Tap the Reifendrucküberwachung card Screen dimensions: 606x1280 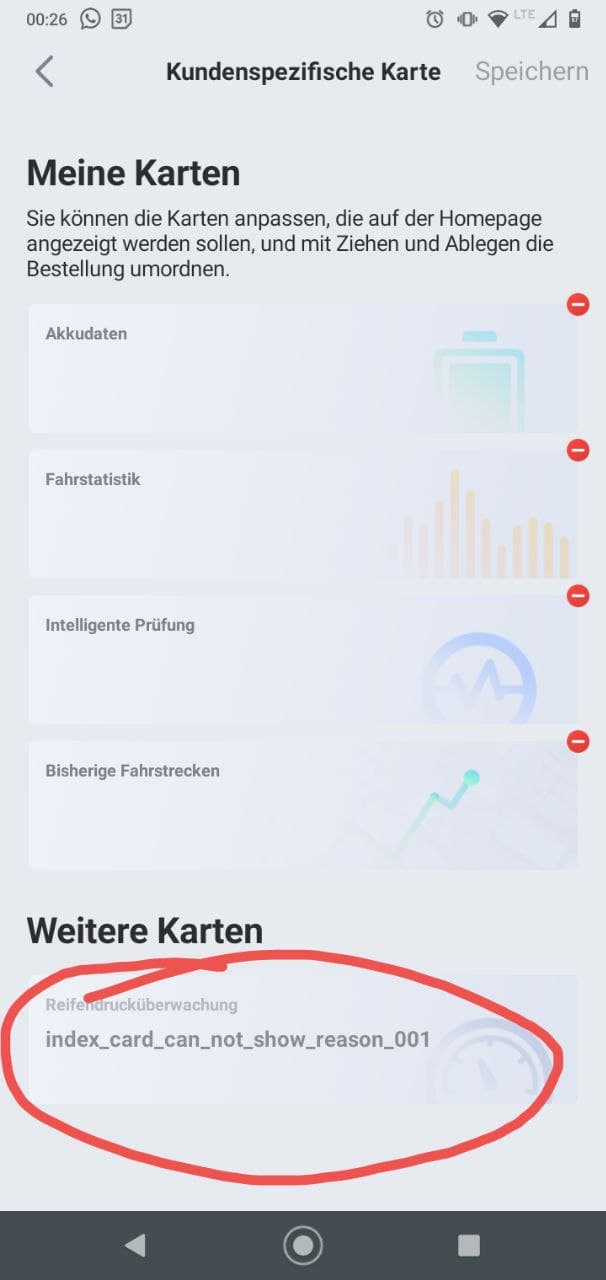coord(302,1040)
